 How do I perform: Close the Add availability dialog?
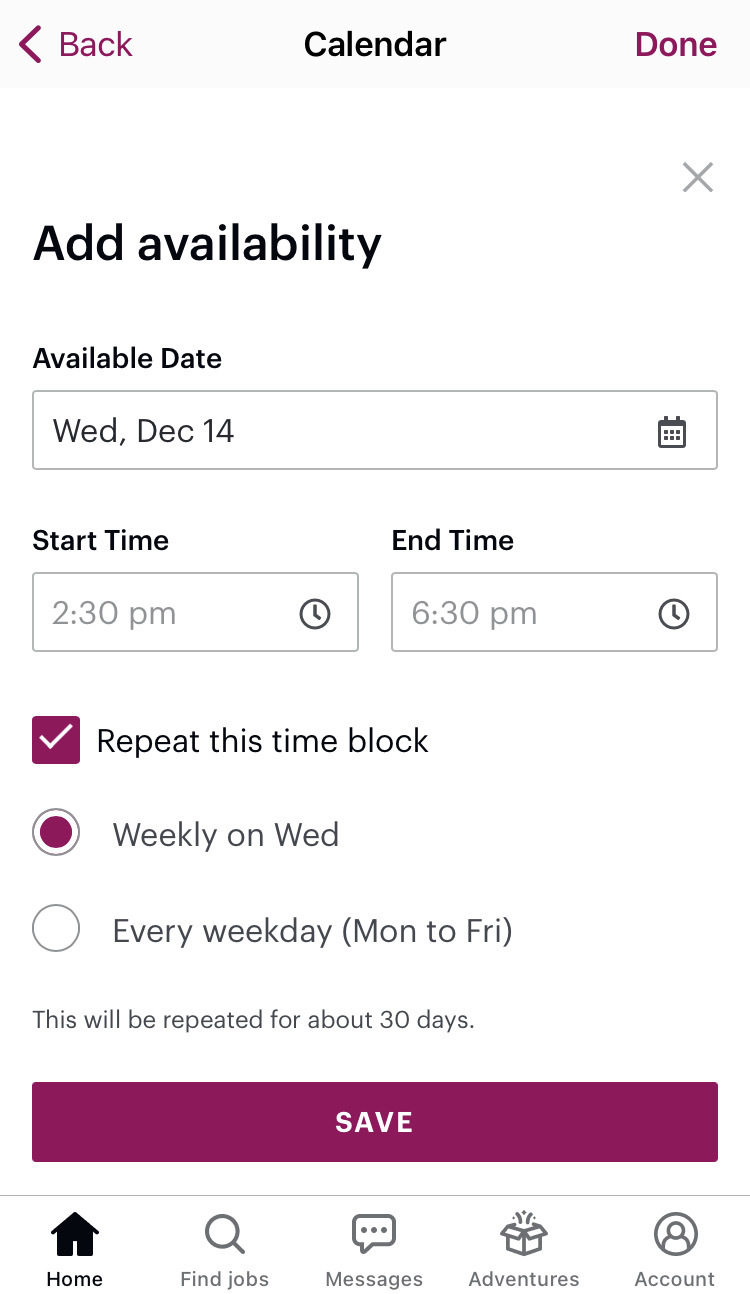[697, 177]
